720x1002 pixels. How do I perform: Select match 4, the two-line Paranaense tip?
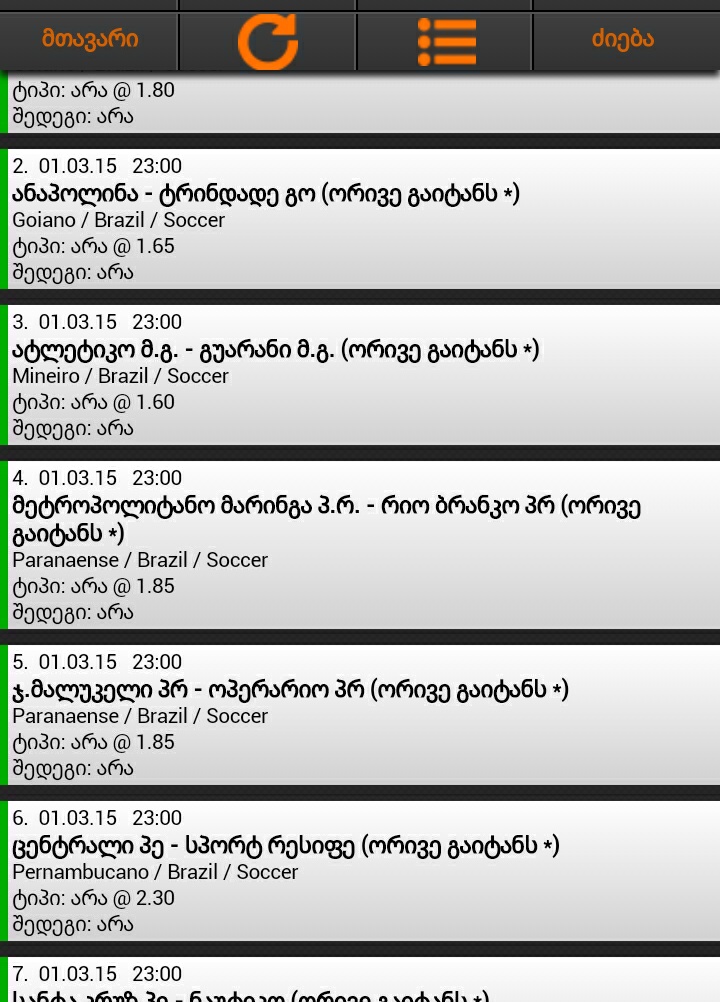[360, 545]
